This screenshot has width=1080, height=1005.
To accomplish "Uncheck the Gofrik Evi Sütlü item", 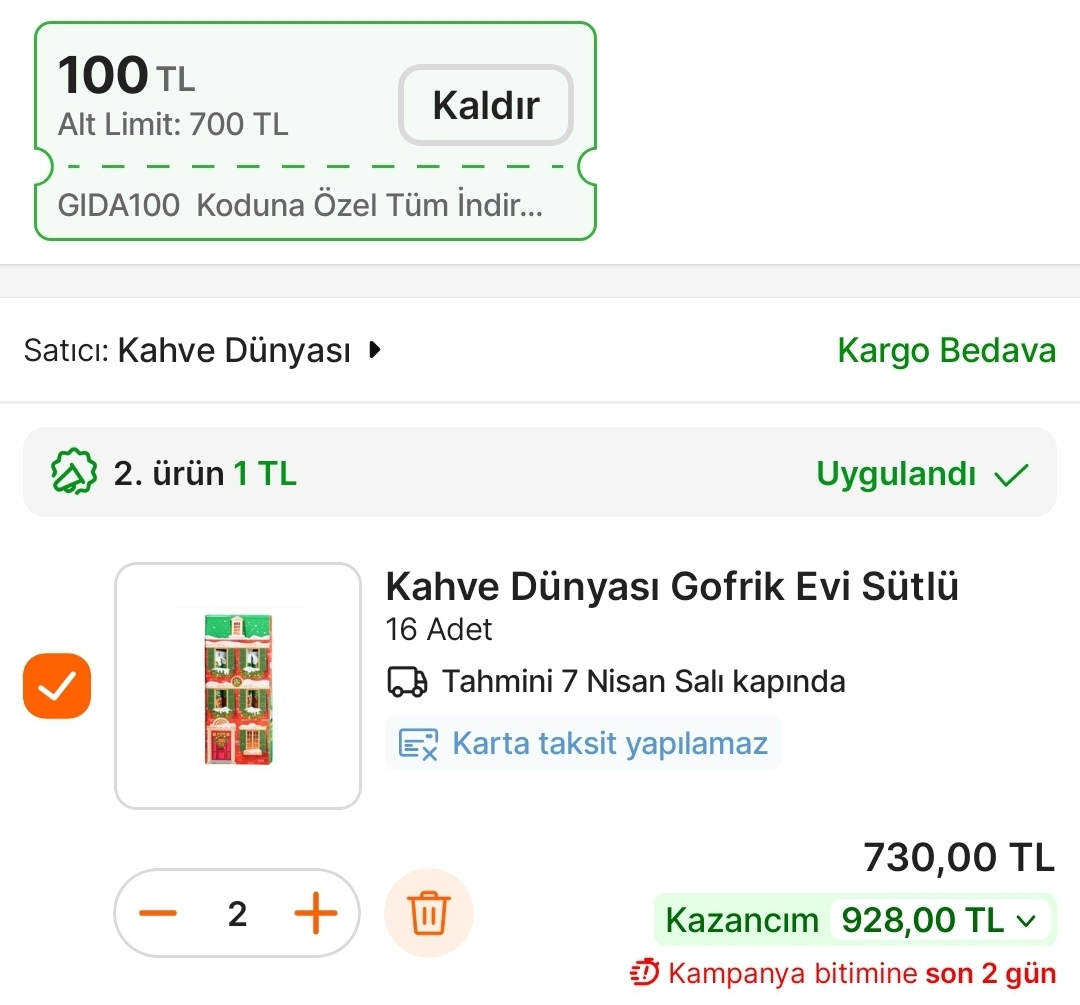I will pyautogui.click(x=57, y=686).
